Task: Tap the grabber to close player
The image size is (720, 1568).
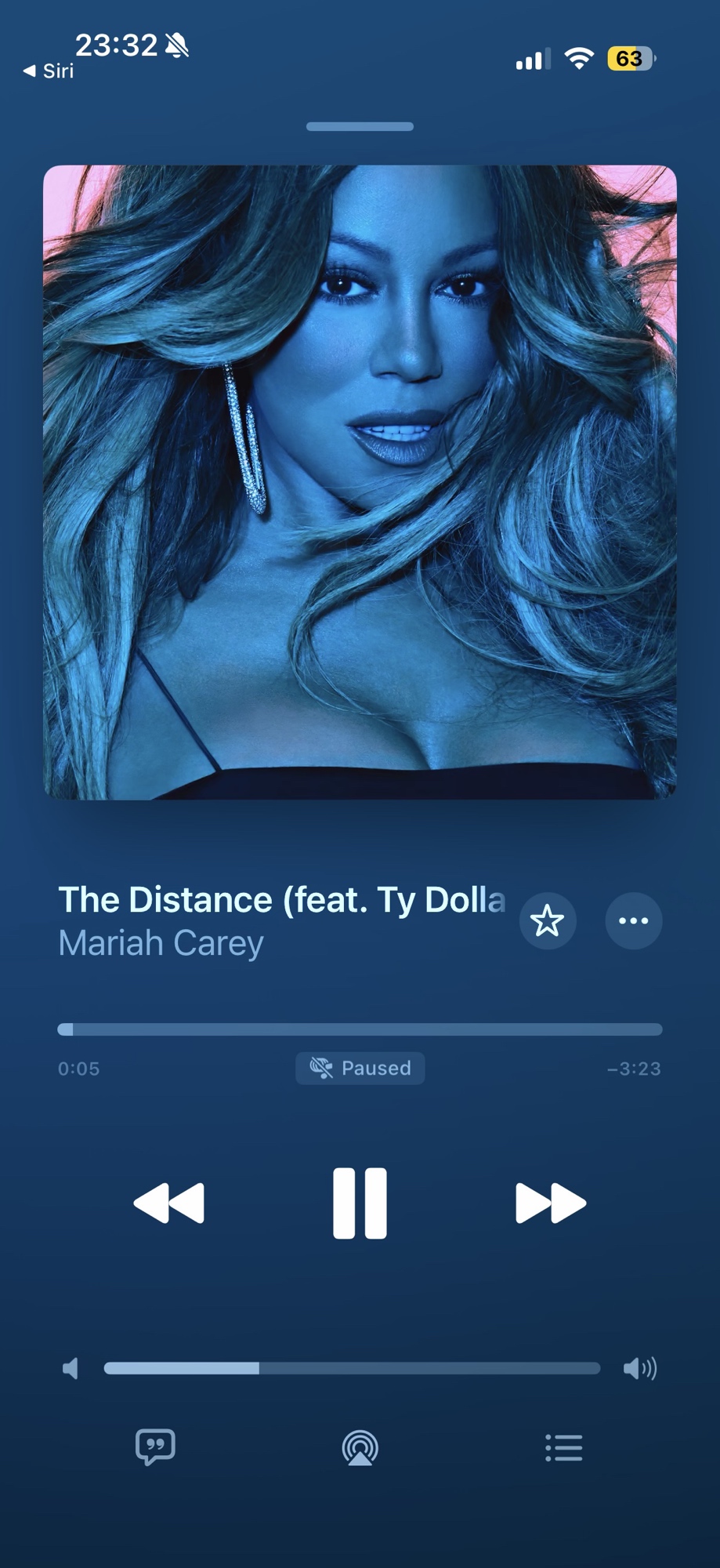Action: 360,126
